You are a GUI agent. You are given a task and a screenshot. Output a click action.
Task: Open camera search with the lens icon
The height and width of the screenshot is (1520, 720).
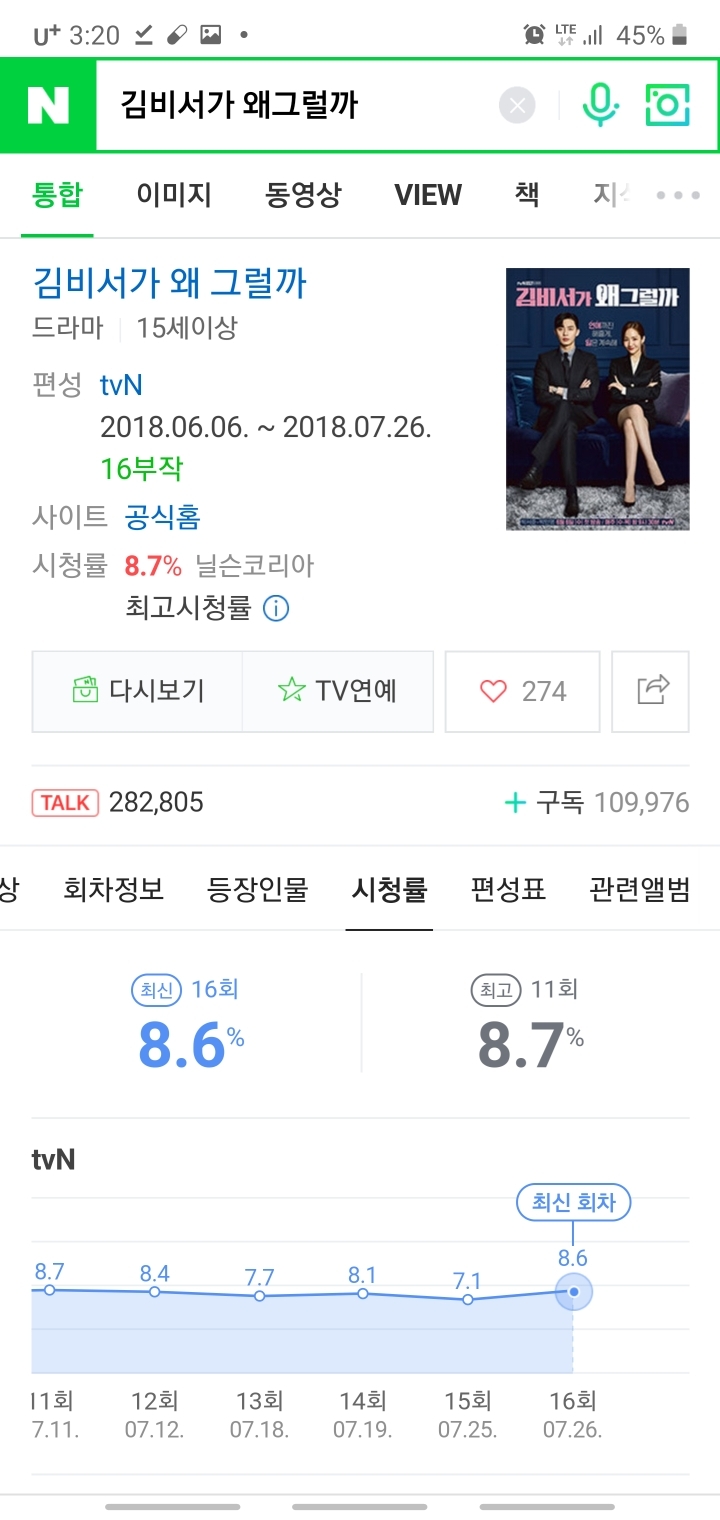[666, 103]
